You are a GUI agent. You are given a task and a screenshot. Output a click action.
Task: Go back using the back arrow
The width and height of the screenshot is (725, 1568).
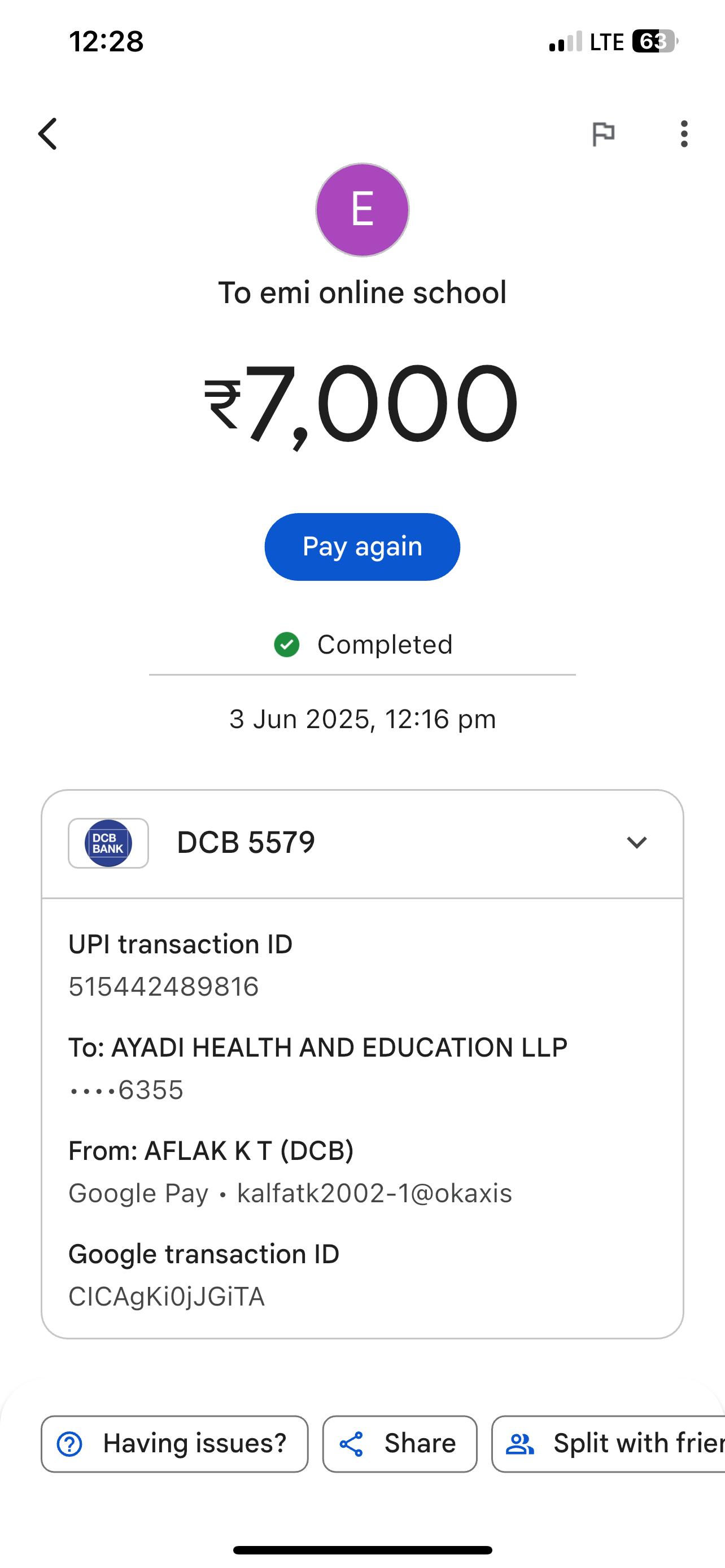[x=47, y=133]
